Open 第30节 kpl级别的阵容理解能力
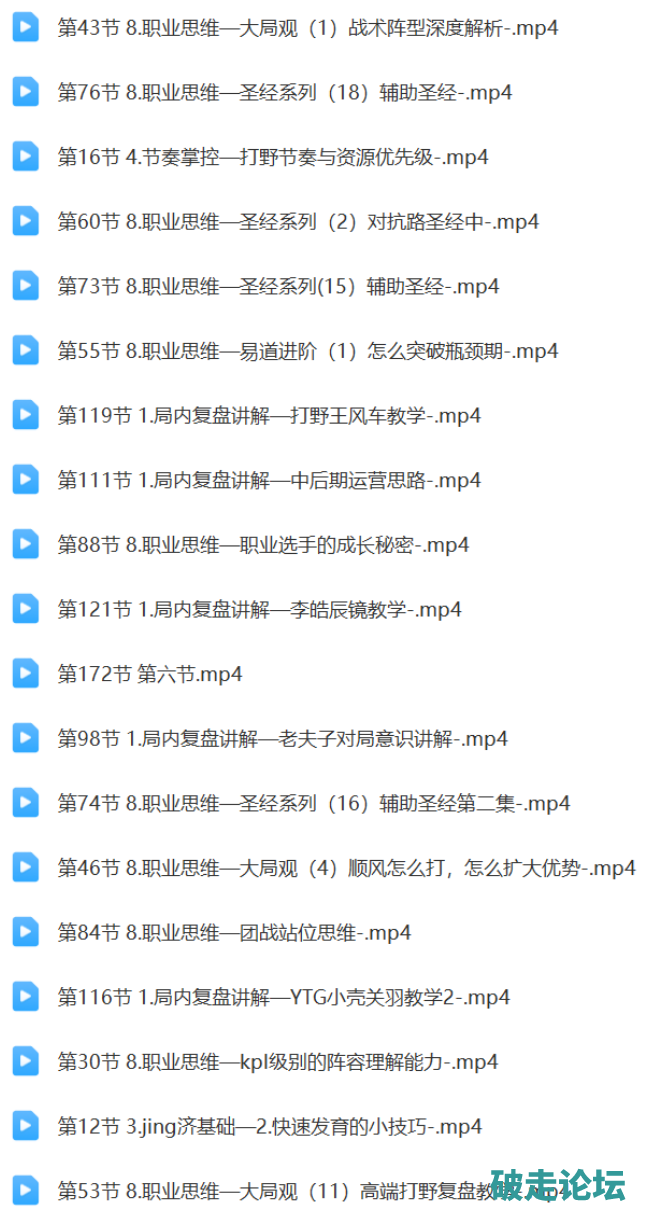 click(278, 1062)
